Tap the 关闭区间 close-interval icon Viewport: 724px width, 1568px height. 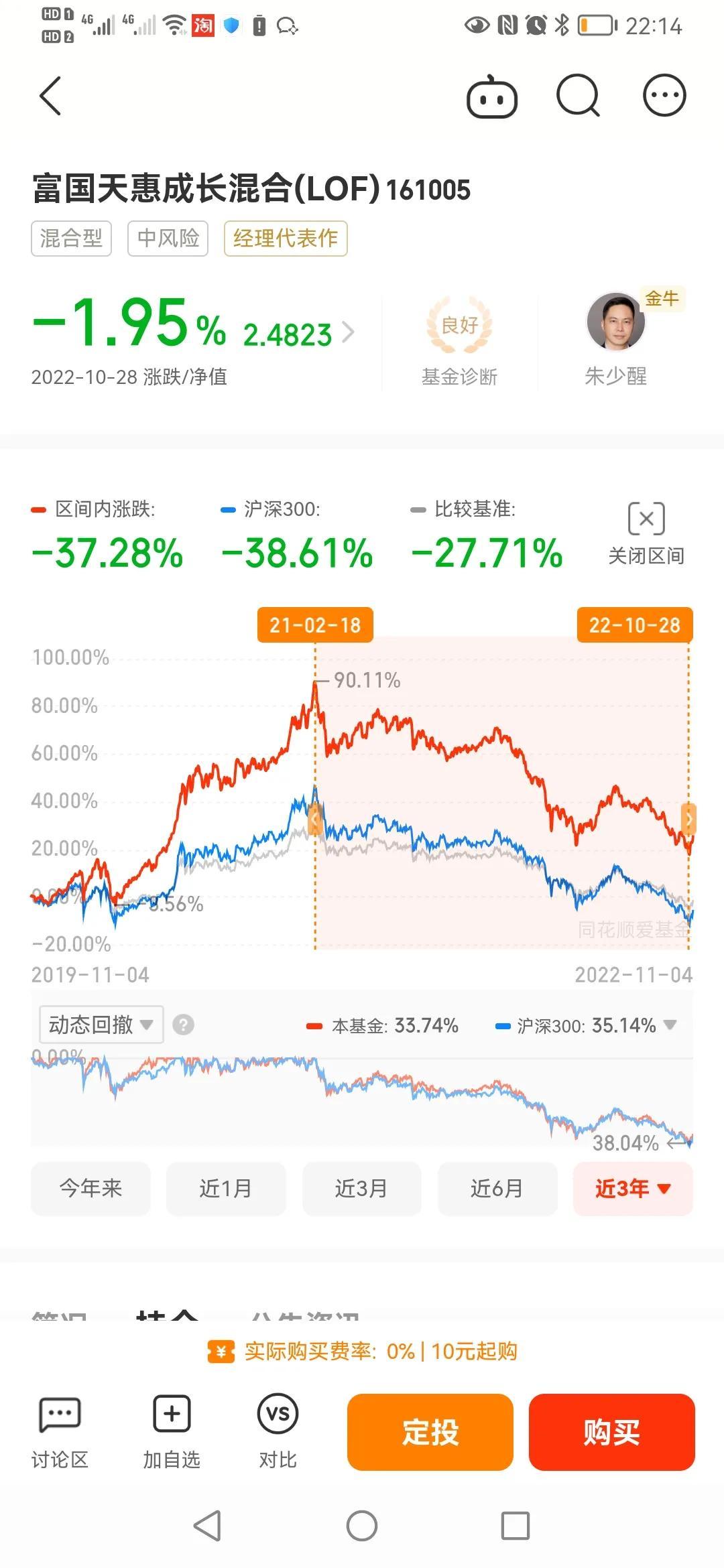coord(646,519)
